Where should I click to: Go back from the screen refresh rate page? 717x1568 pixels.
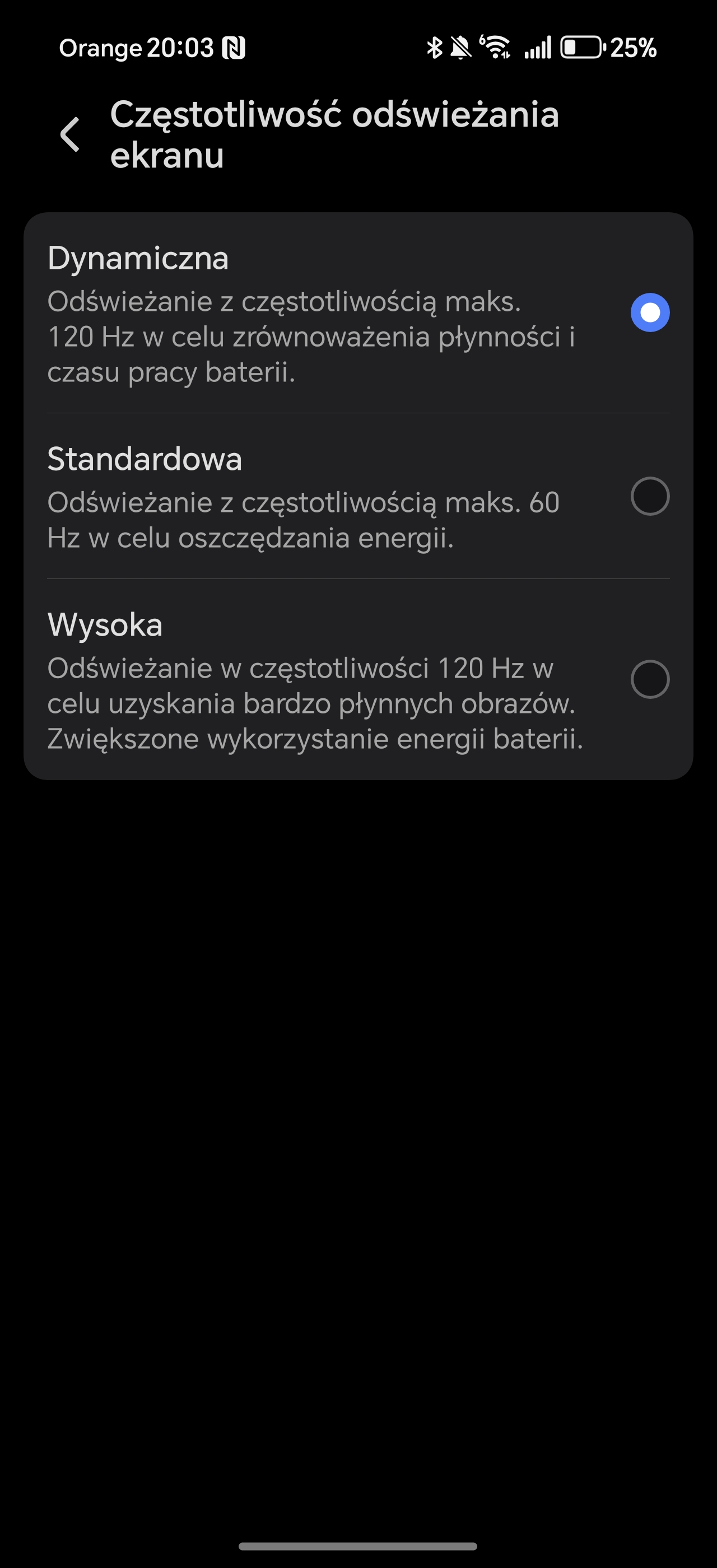point(70,134)
